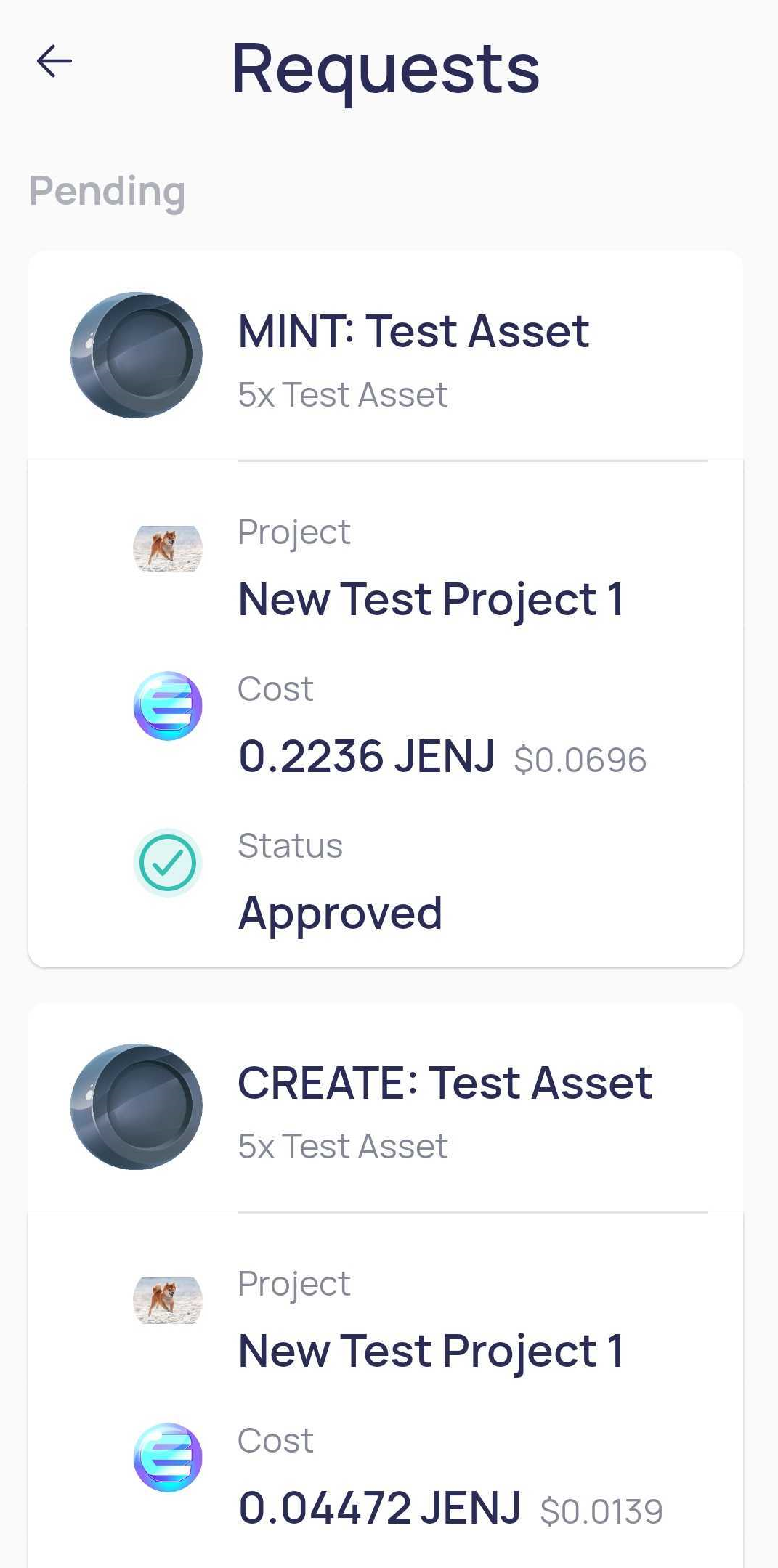Screen dimensions: 778x1568
Task: Go back using the arrow icon
Action: pyautogui.click(x=54, y=61)
